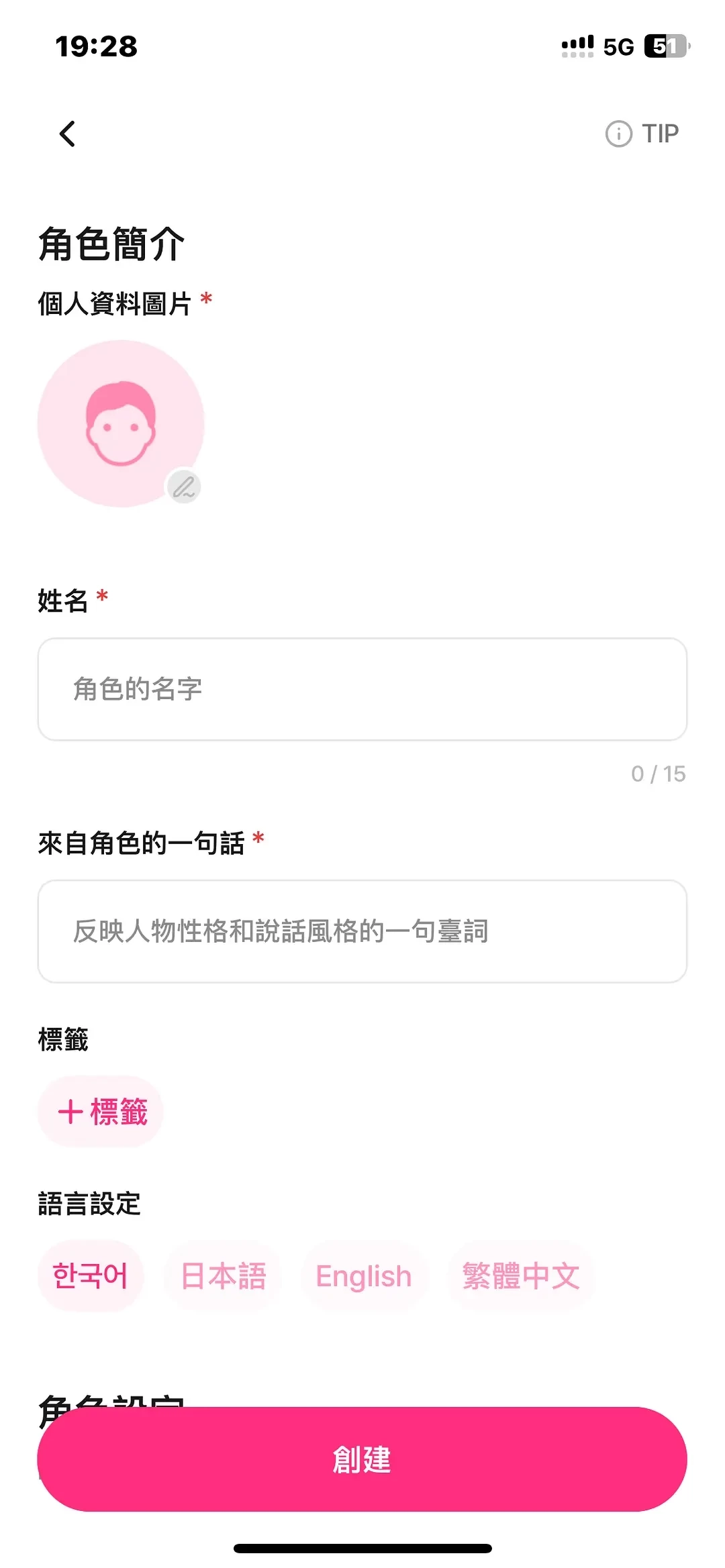Tap the battery indicator showing 51
The image size is (725, 1568).
click(x=665, y=46)
